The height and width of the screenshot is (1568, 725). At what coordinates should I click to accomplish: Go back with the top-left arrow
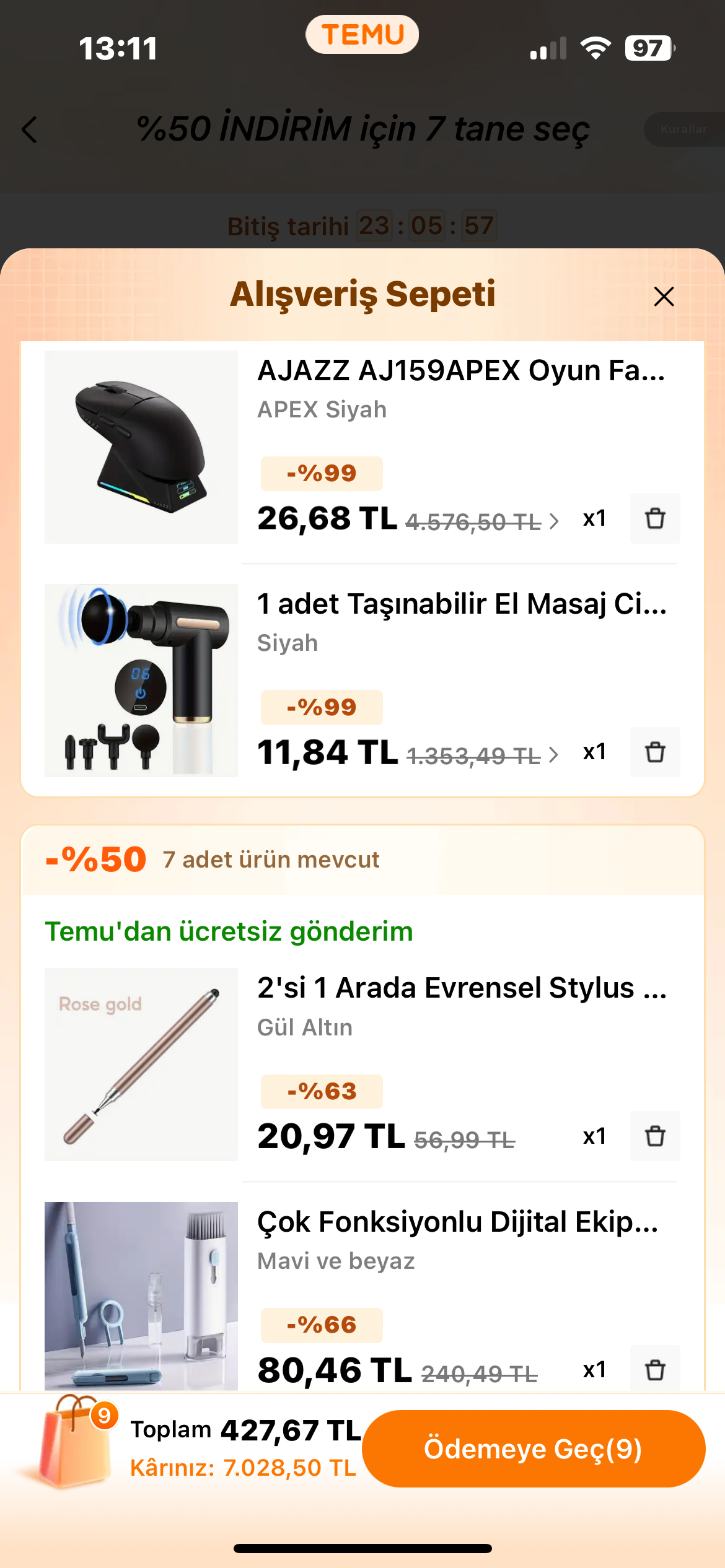tap(30, 130)
